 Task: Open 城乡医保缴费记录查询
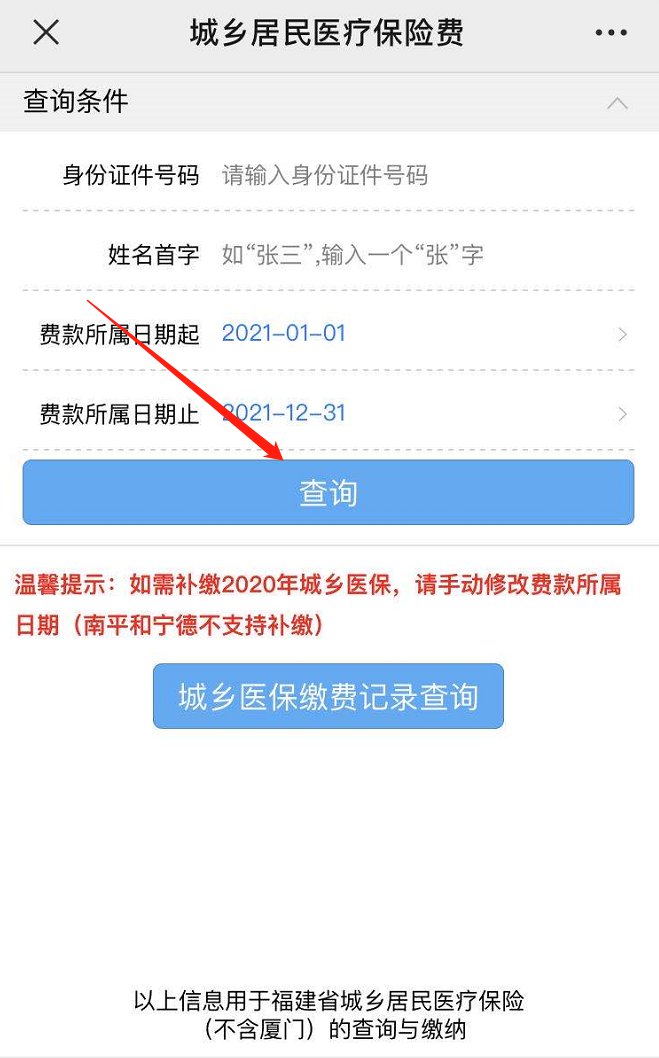(328, 696)
